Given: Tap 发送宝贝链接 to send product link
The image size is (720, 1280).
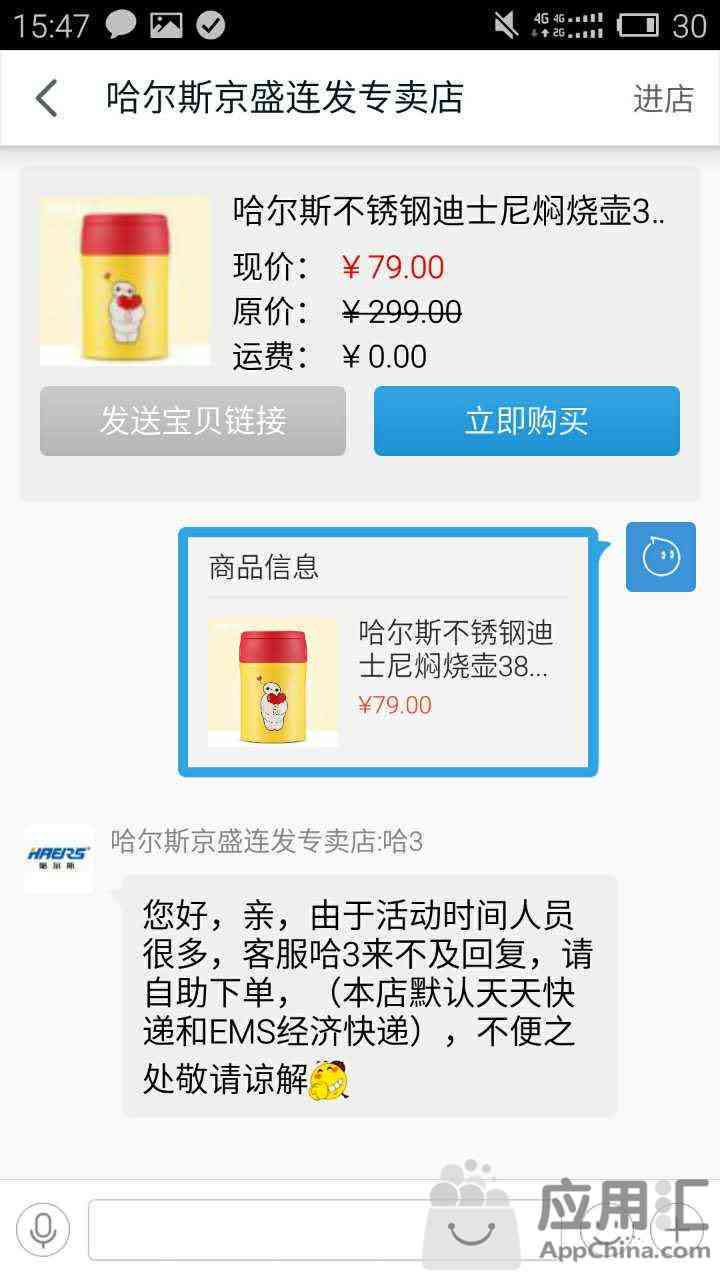Looking at the screenshot, I should 193,421.
